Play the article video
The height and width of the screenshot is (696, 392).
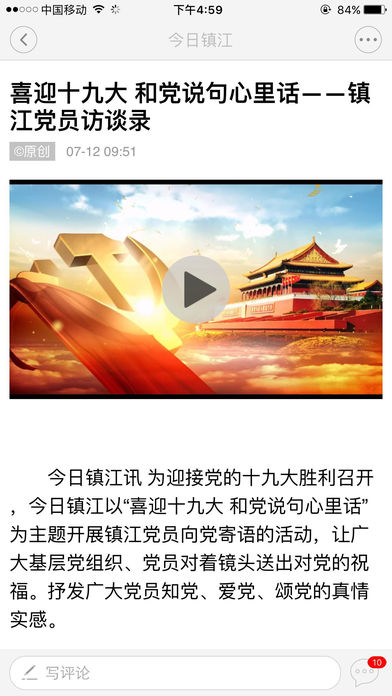coord(196,289)
